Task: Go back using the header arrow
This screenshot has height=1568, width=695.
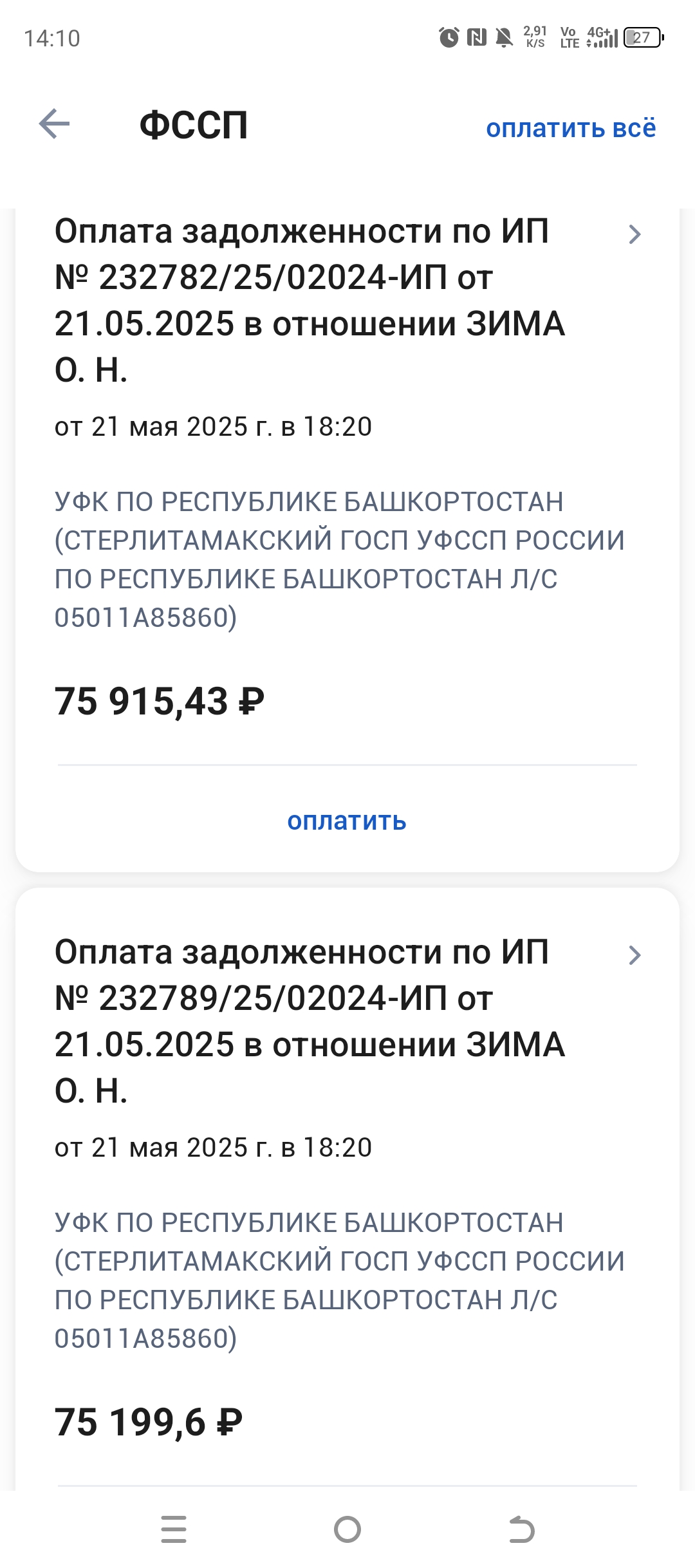Action: pyautogui.click(x=54, y=124)
